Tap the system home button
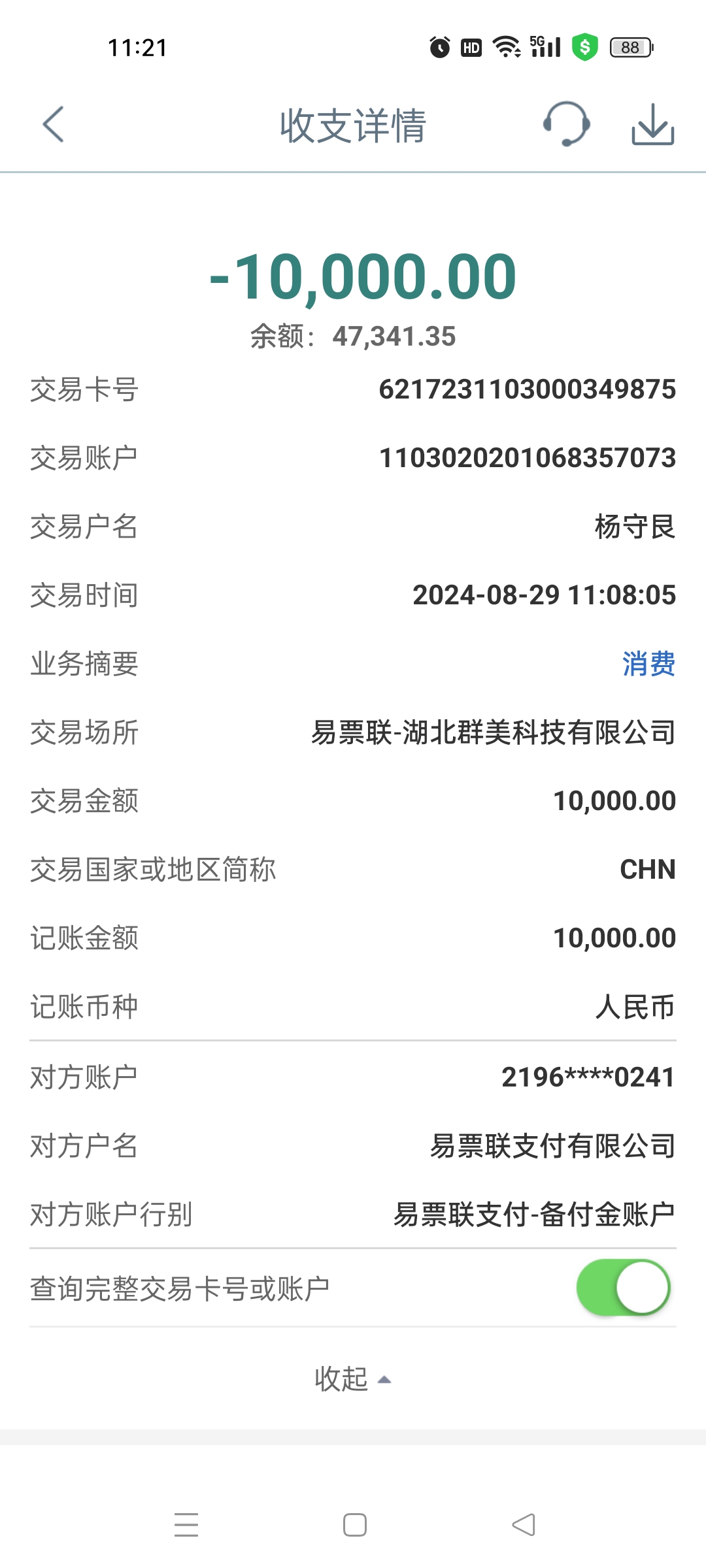Viewport: 706px width, 1568px height. 354,1525
